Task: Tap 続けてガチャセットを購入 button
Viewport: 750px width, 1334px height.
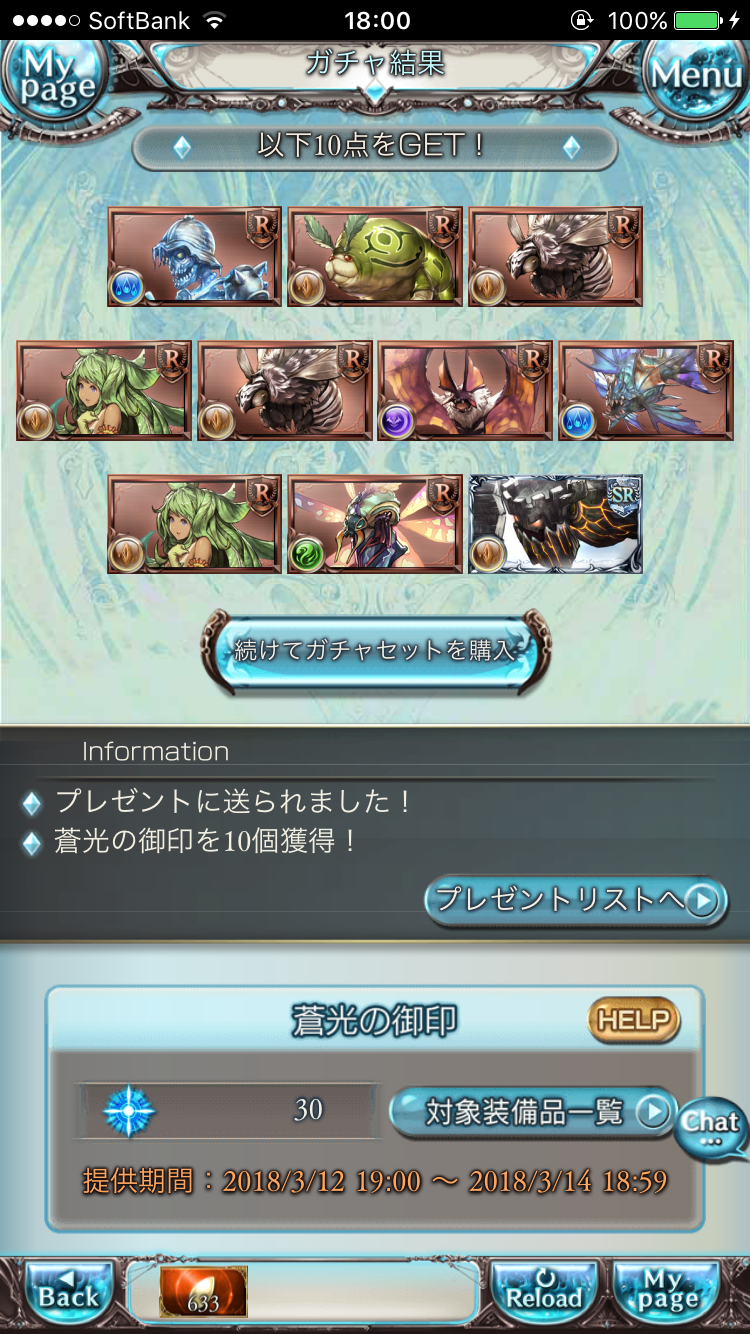Action: [x=375, y=651]
